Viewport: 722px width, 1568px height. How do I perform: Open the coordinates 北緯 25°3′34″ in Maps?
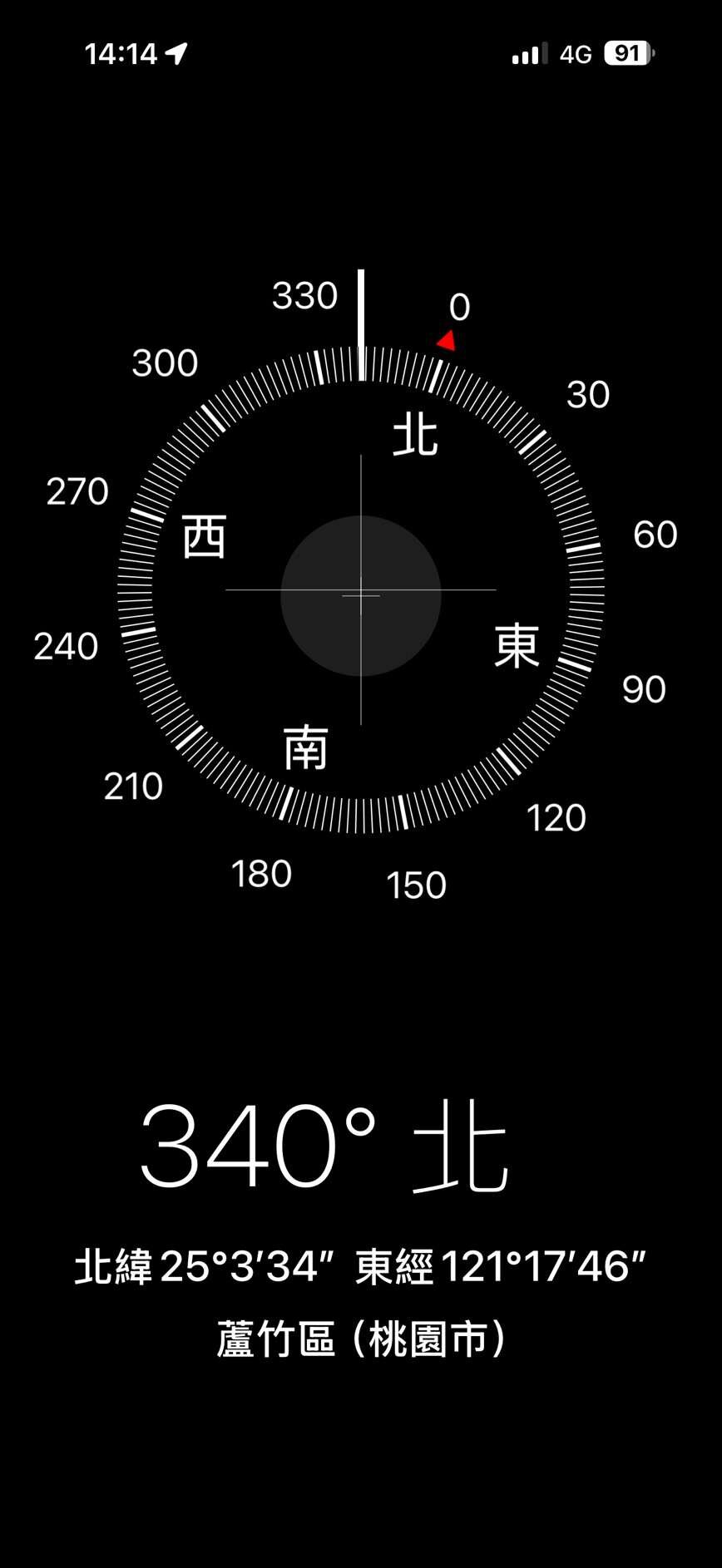[x=360, y=1267]
